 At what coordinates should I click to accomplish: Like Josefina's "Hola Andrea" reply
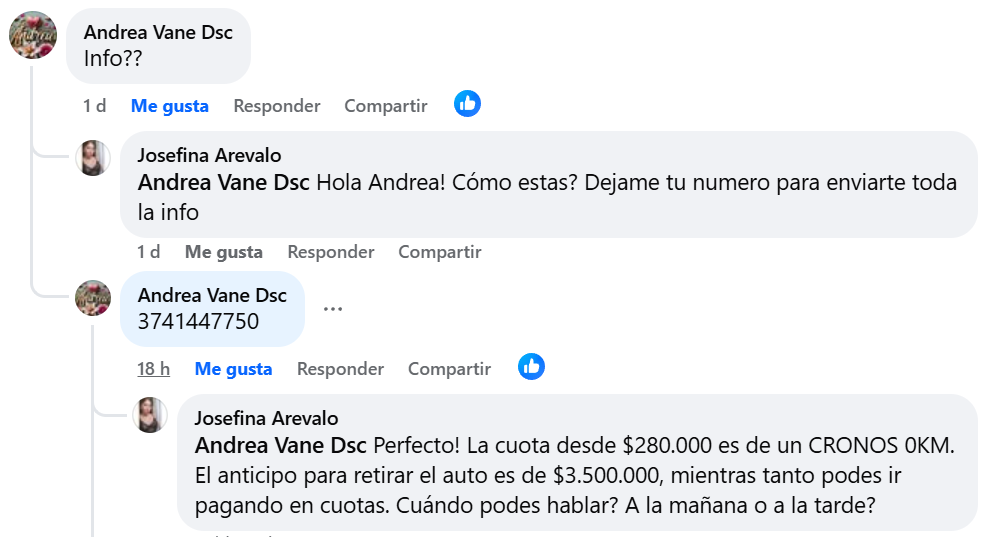coord(223,252)
